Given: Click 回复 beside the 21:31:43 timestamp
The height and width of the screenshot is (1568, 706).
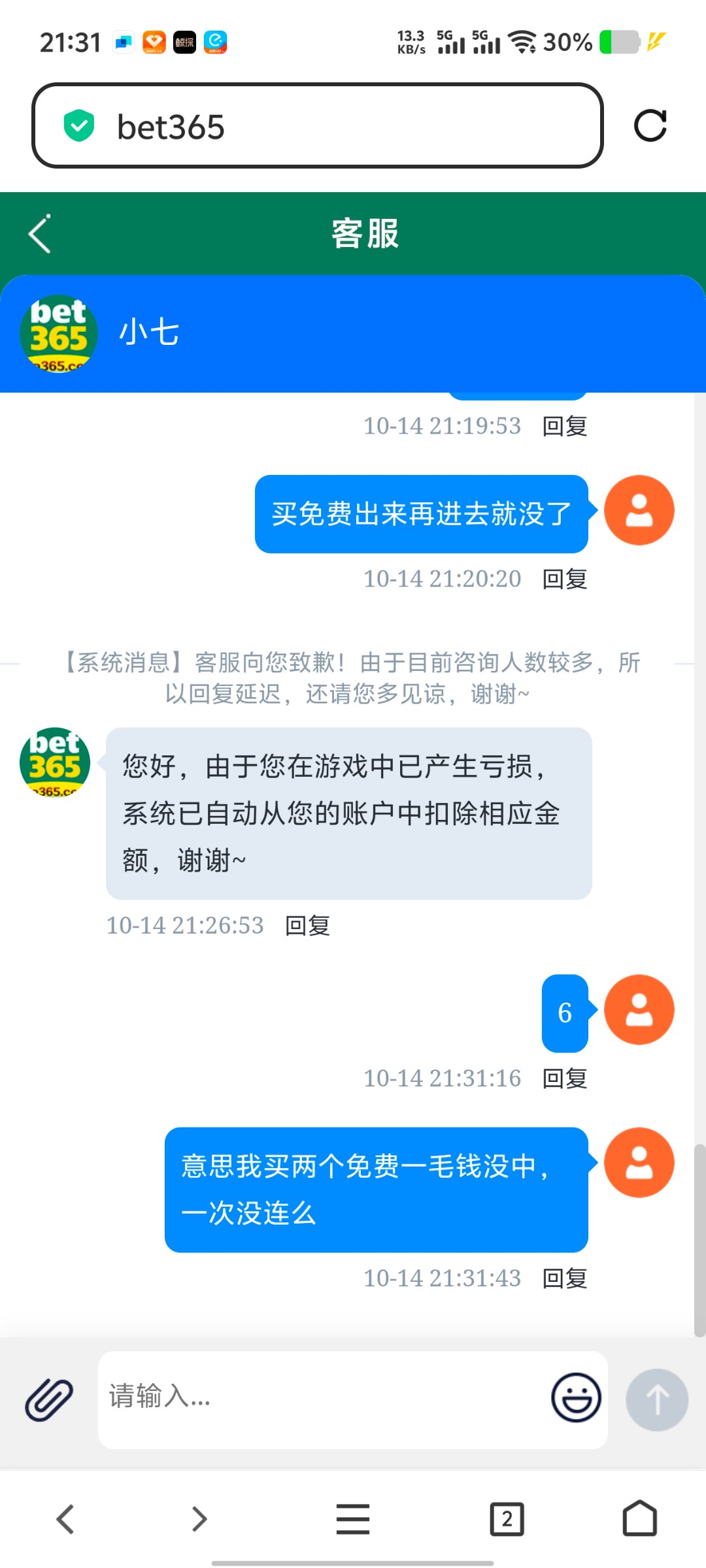Looking at the screenshot, I should pyautogui.click(x=565, y=1278).
